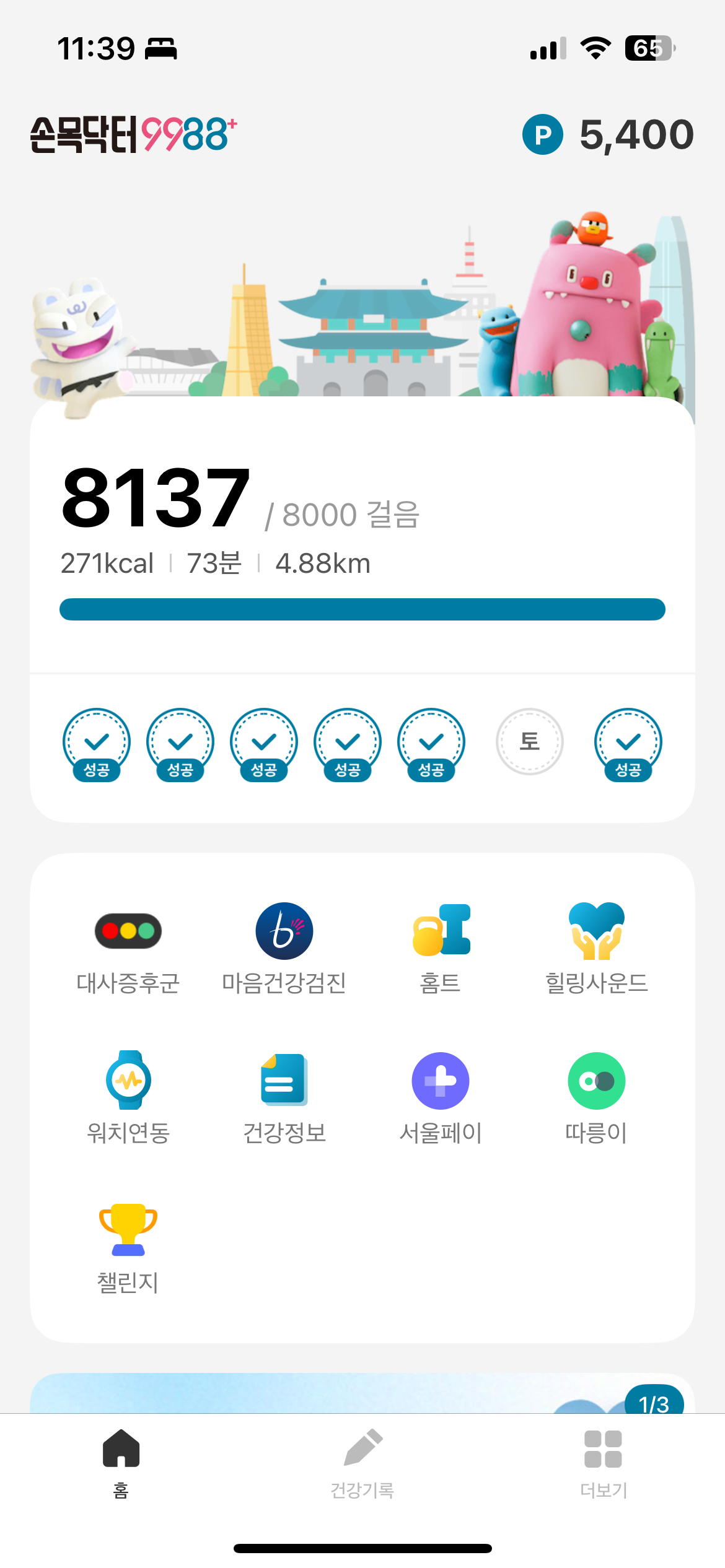Open 서울페이 shortcut
The height and width of the screenshot is (1568, 725).
441,1097
